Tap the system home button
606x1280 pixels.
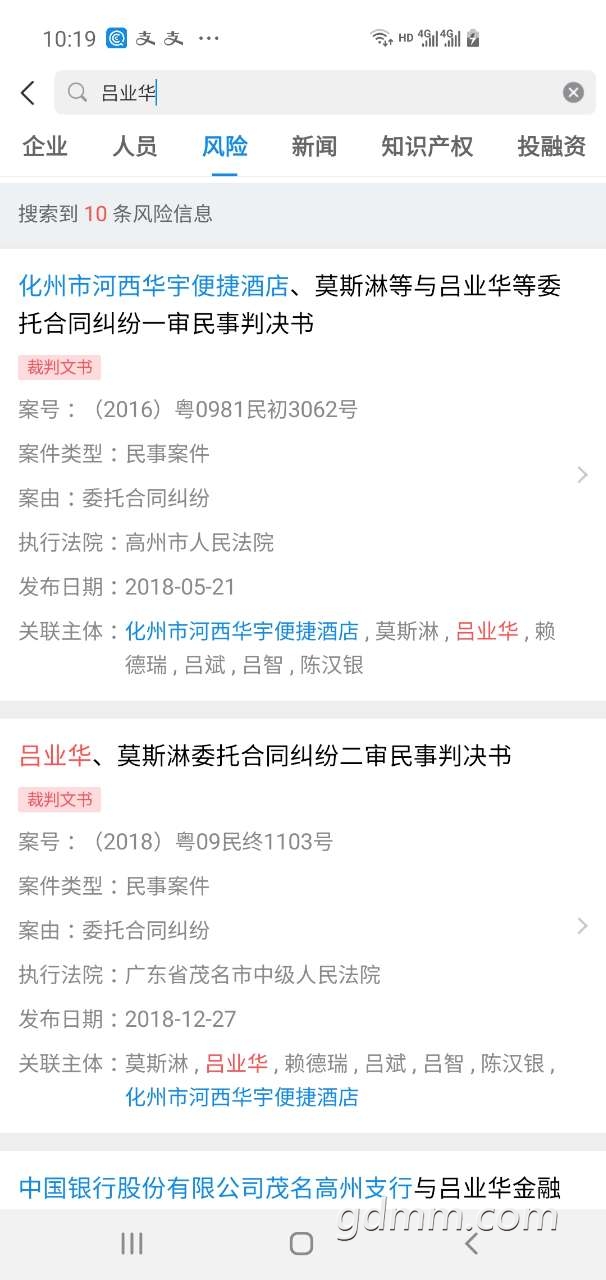301,1243
